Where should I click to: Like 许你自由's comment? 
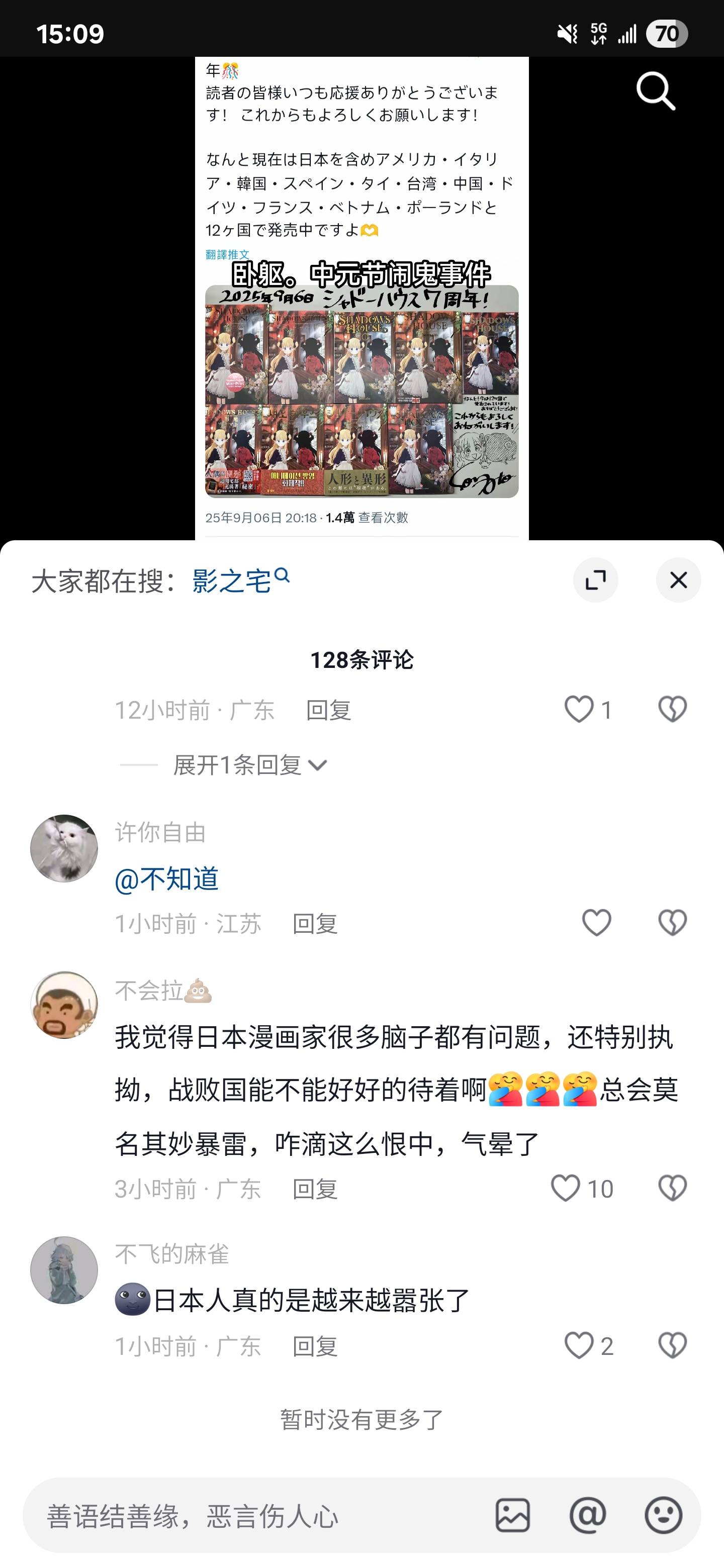click(x=596, y=922)
